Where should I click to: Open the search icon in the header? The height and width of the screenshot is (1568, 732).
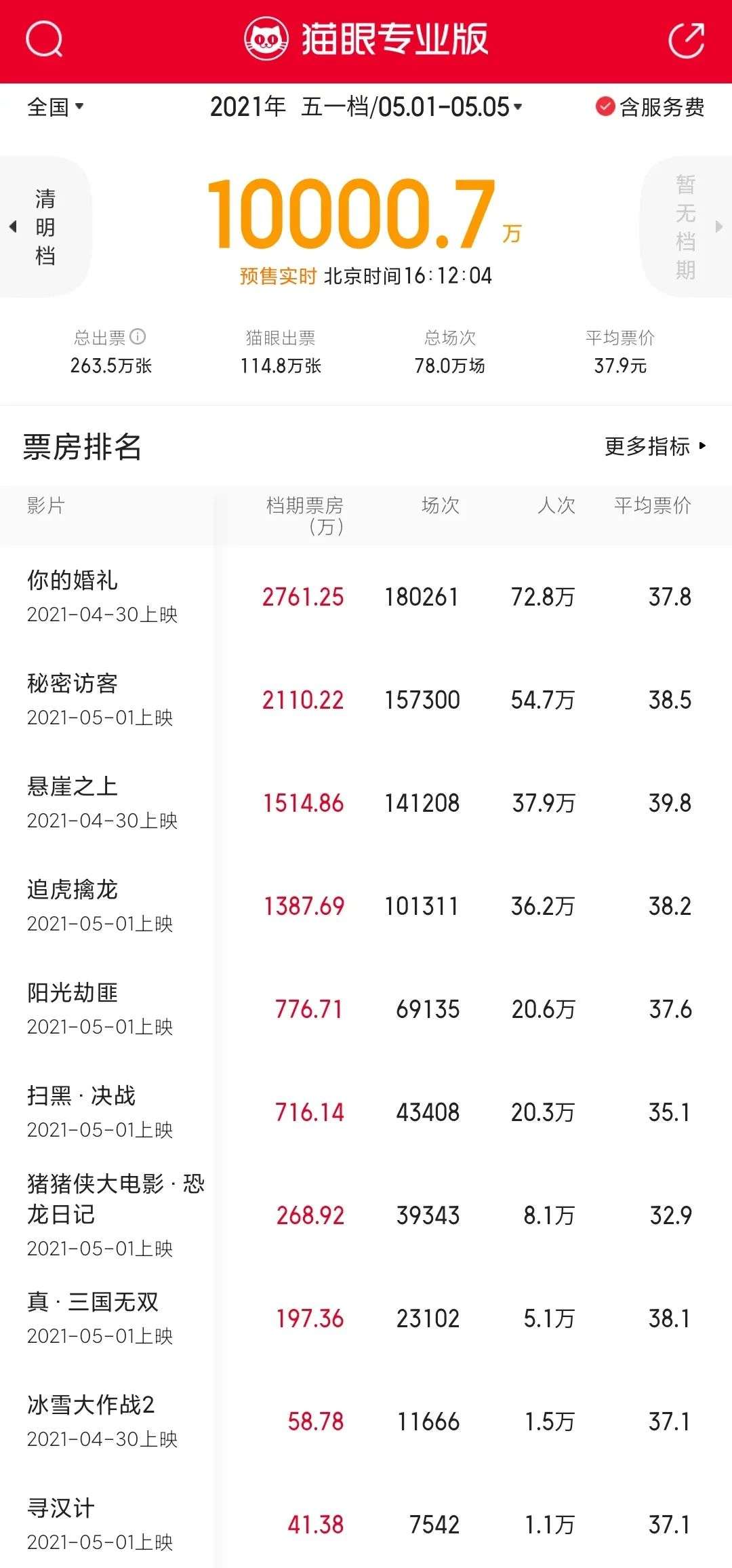[44, 39]
